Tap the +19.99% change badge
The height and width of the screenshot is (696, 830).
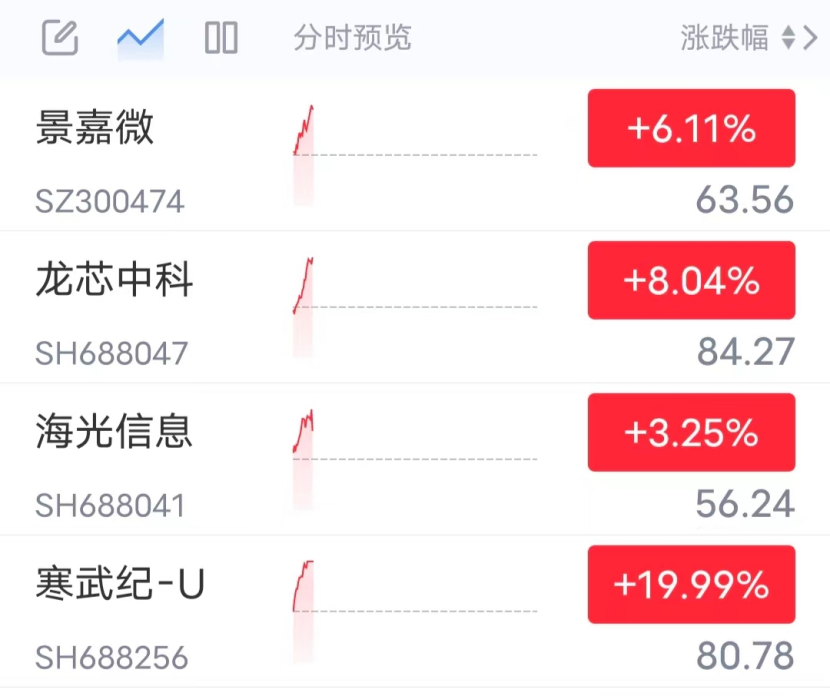691,584
